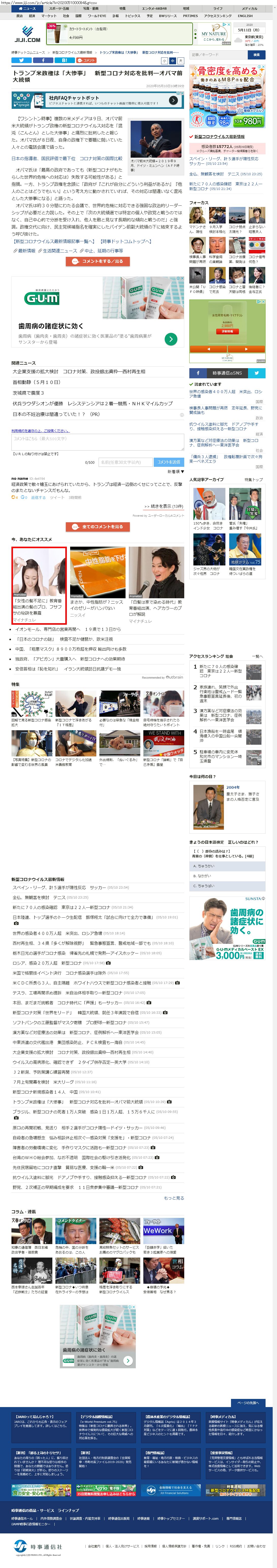Tap the 検索 search button

(x=256, y=55)
